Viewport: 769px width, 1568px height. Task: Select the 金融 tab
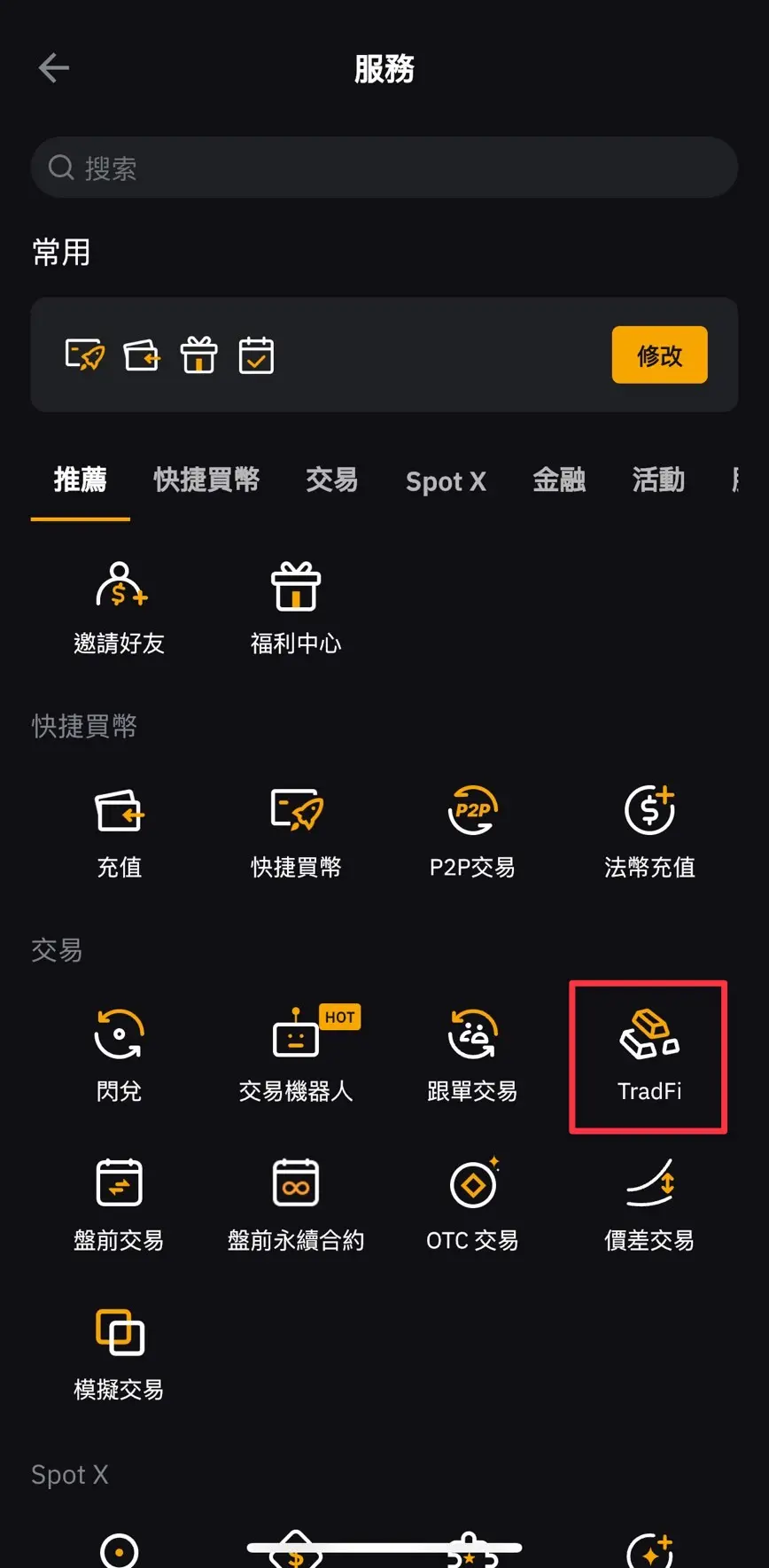point(558,480)
